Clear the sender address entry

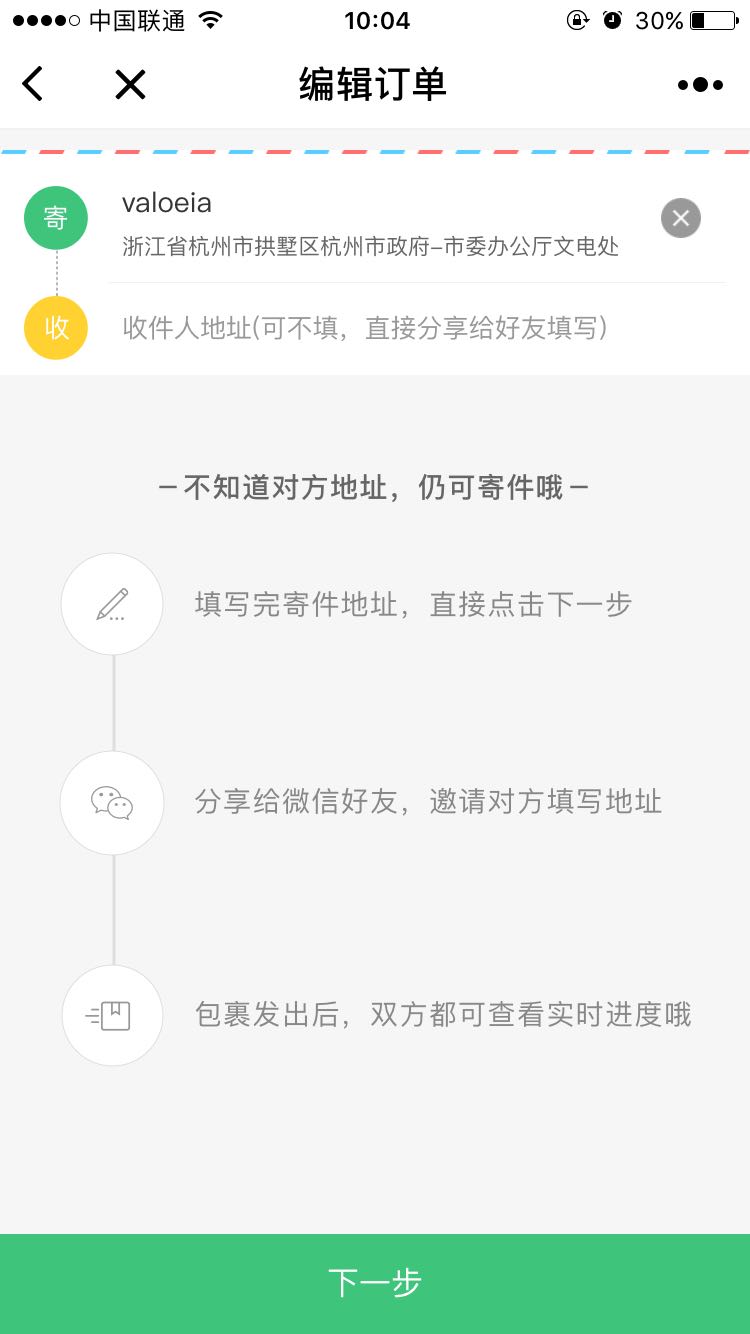click(681, 218)
